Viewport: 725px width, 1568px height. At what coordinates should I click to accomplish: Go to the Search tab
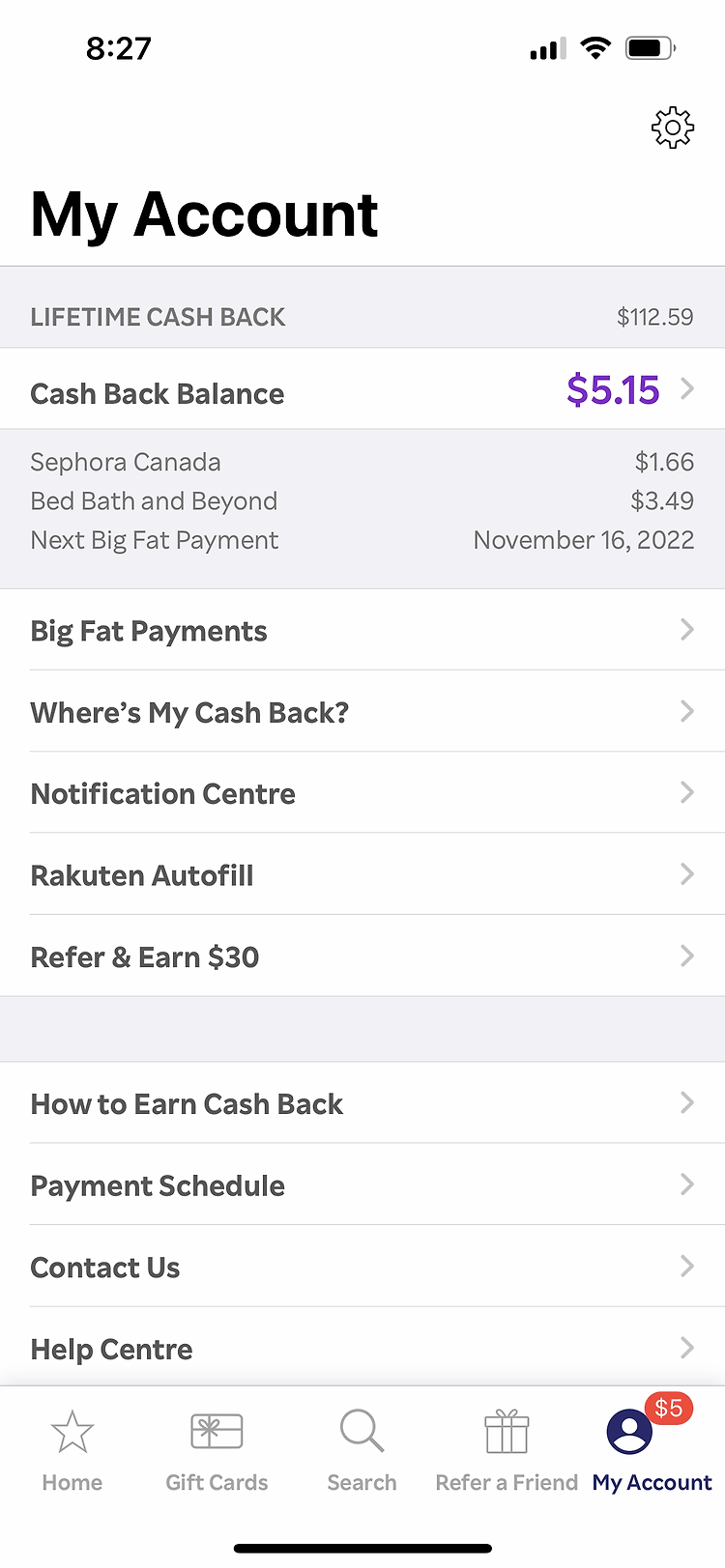[362, 1450]
